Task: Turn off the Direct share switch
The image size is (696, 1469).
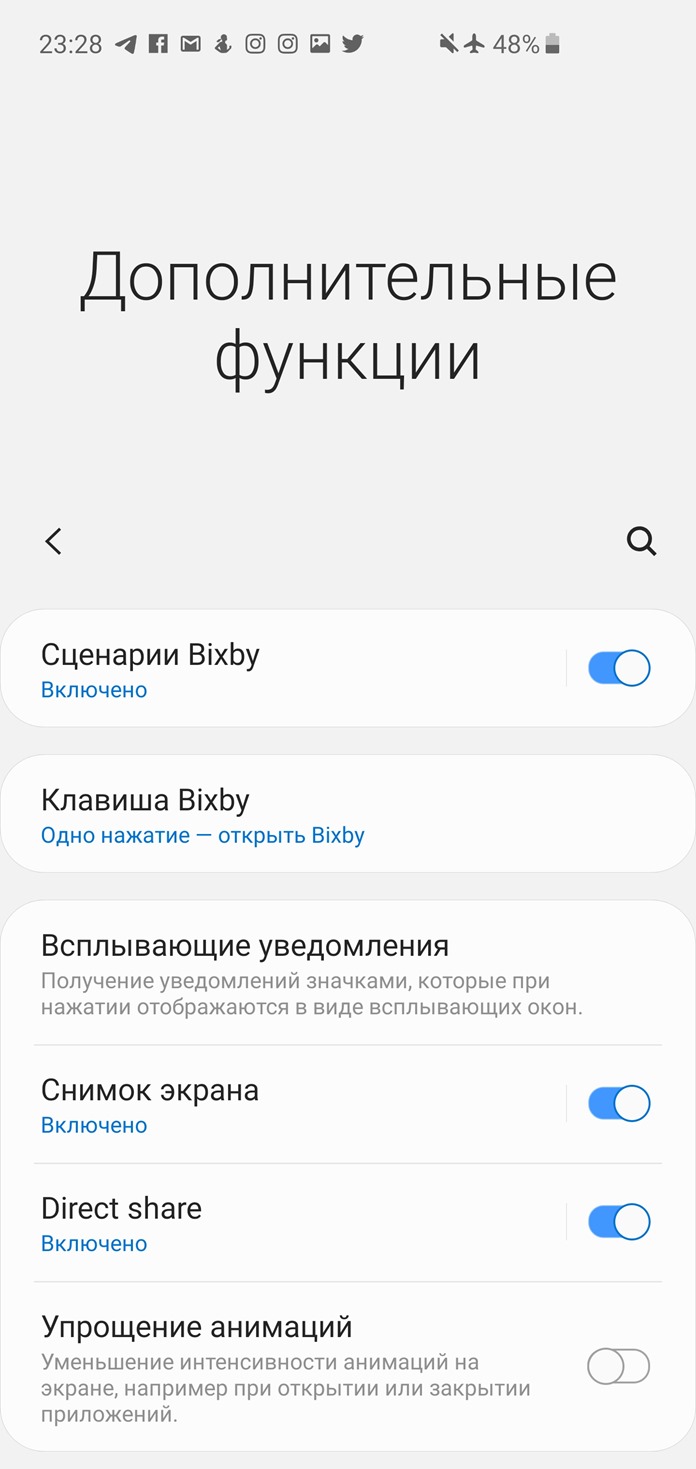Action: click(619, 1222)
